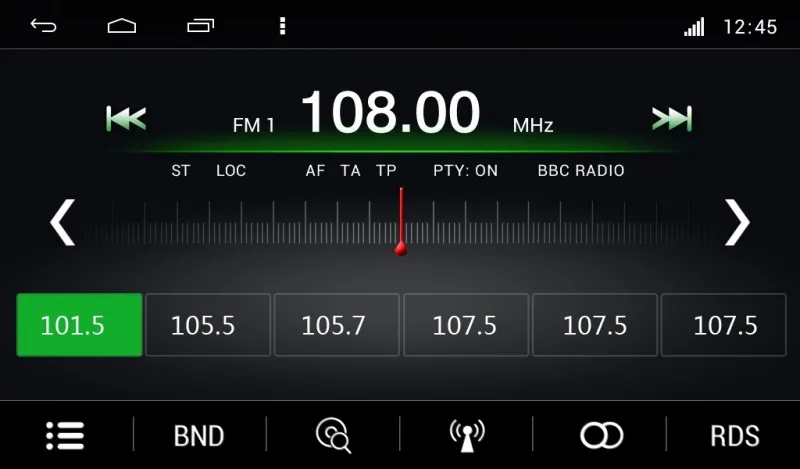Open the RDS settings
Image resolution: width=800 pixels, height=469 pixels.
tap(734, 435)
